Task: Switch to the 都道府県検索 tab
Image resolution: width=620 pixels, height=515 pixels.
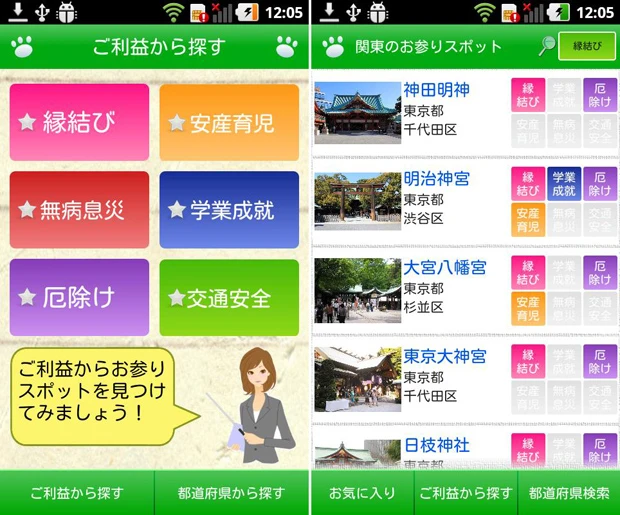Action: [x=568, y=492]
